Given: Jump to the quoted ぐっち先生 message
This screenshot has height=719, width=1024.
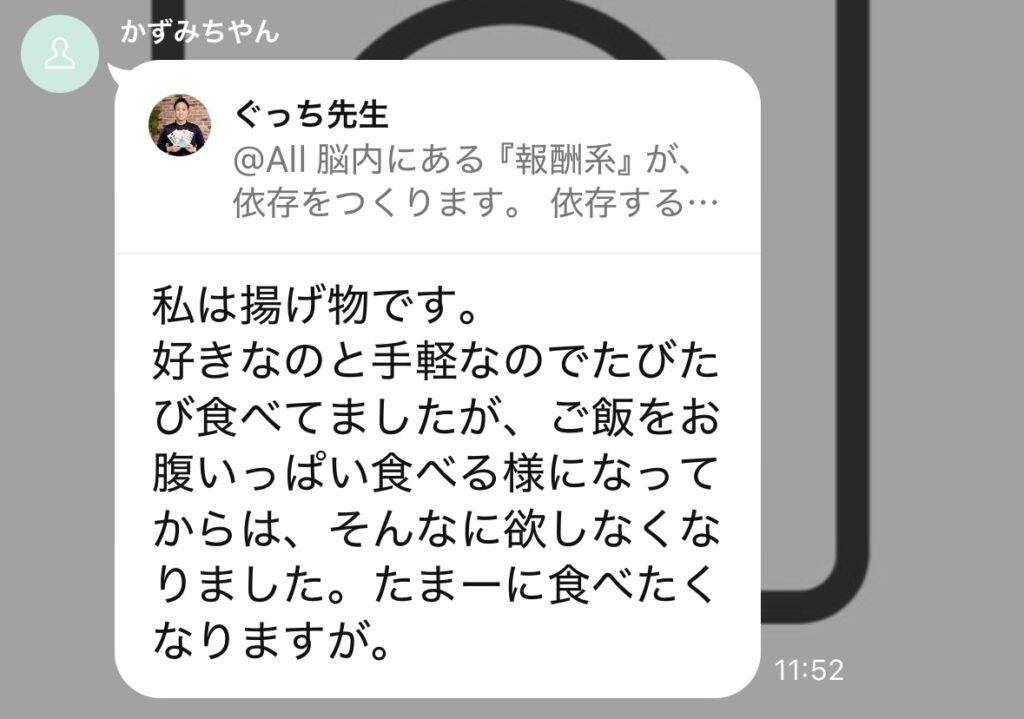Looking at the screenshot, I should click(x=437, y=157).
